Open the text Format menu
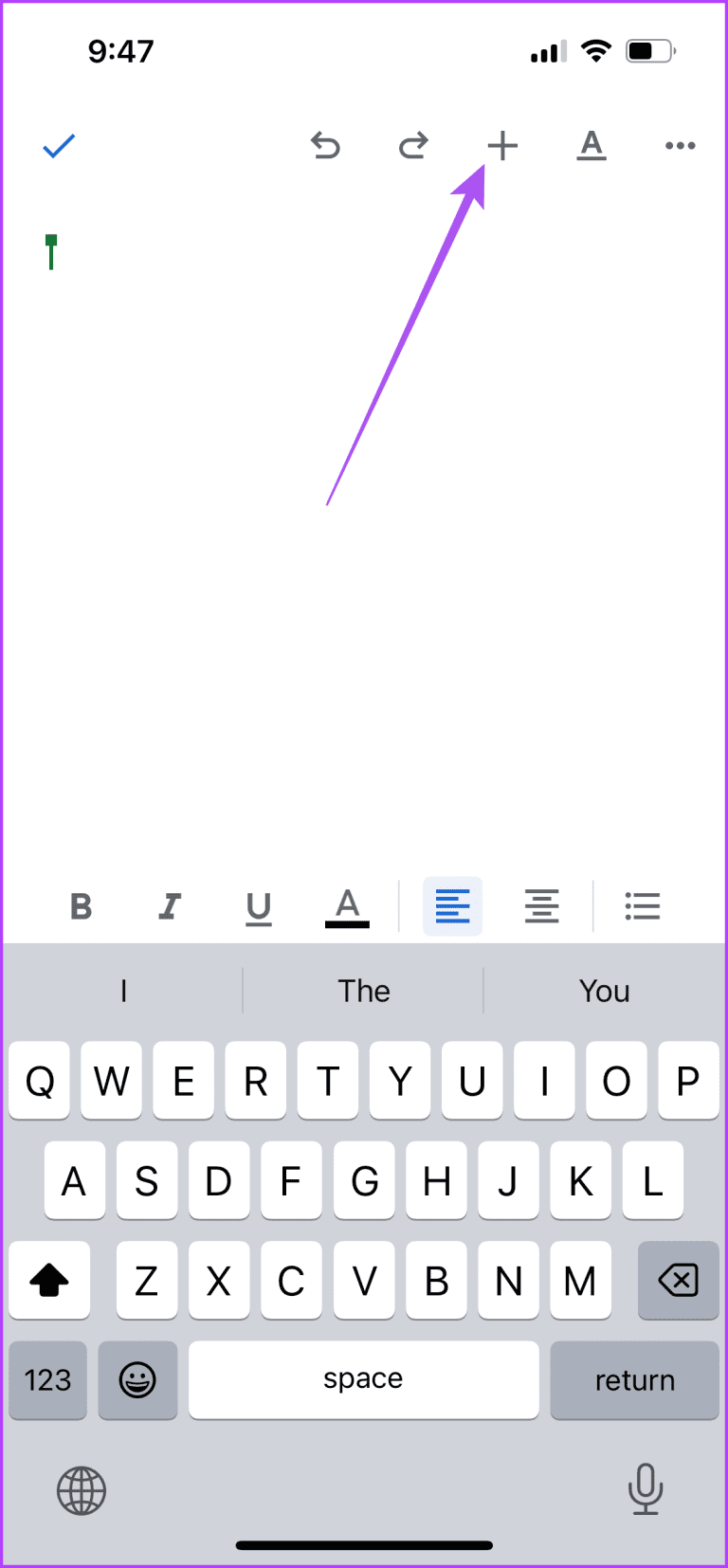This screenshot has height=1568, width=728. click(x=591, y=146)
